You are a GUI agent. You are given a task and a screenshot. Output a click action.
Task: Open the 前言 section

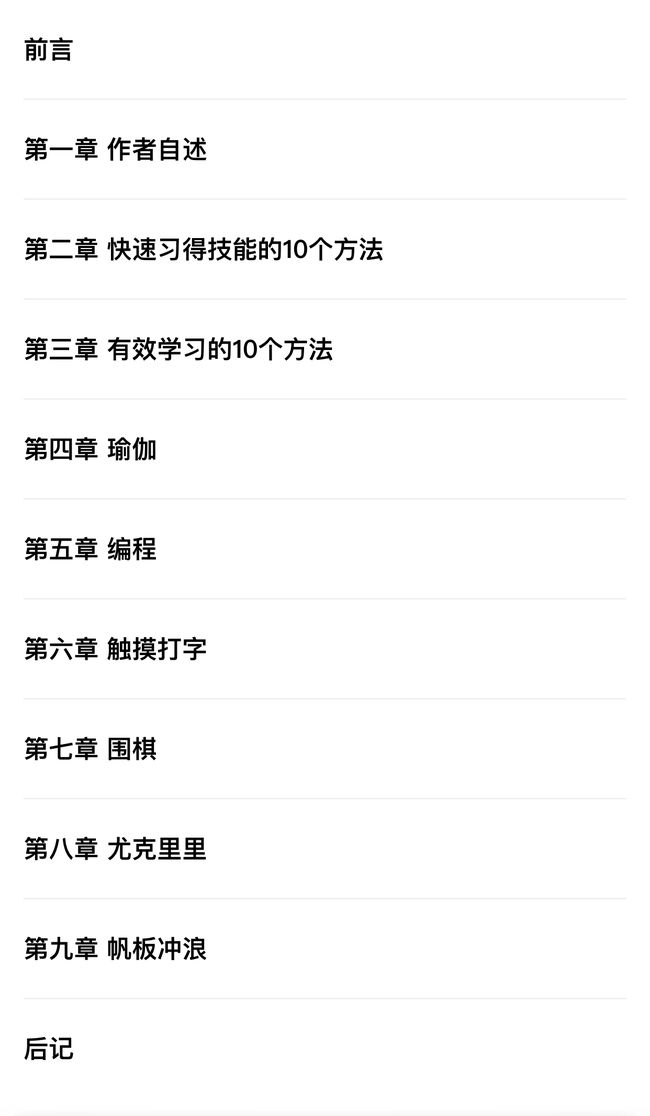coord(325,50)
